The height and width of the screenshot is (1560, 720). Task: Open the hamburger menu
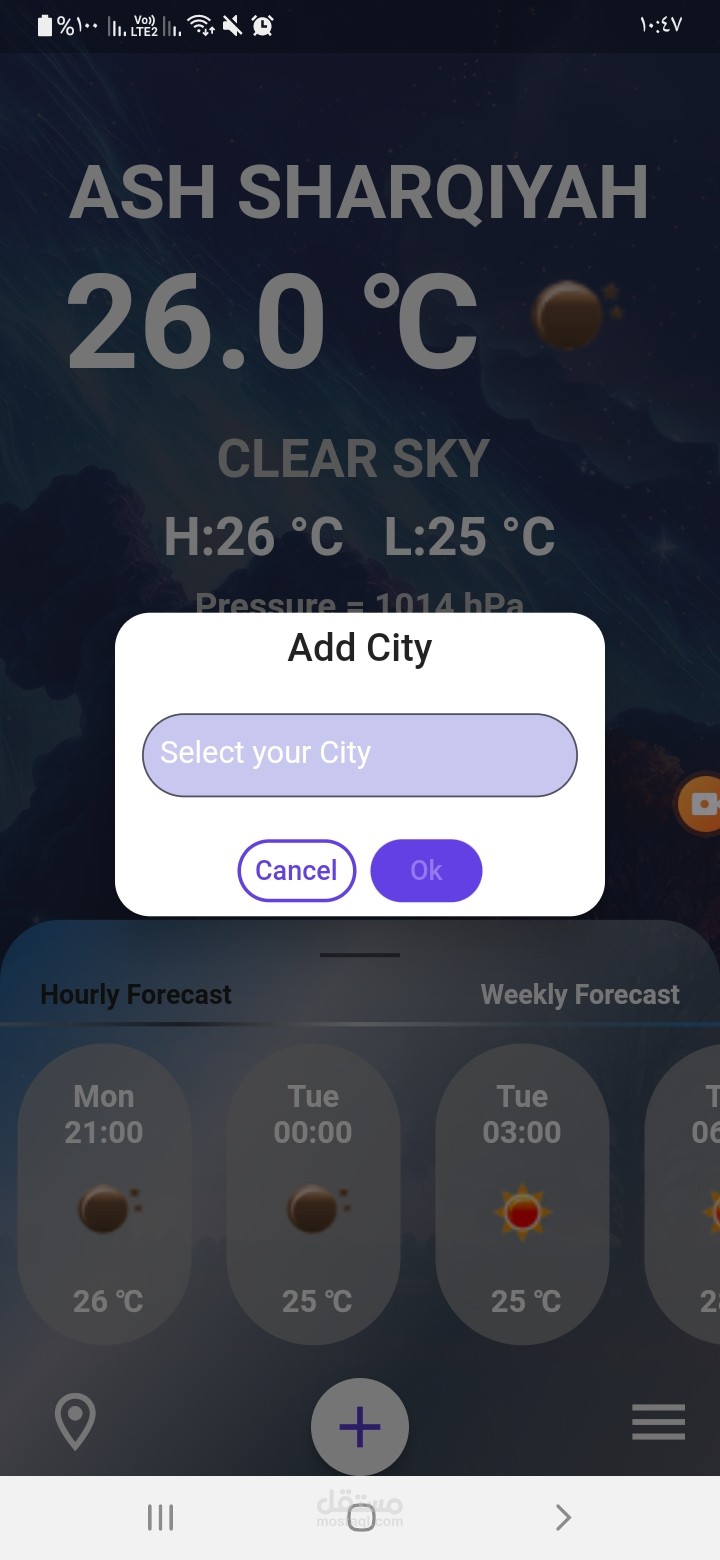pos(658,1422)
